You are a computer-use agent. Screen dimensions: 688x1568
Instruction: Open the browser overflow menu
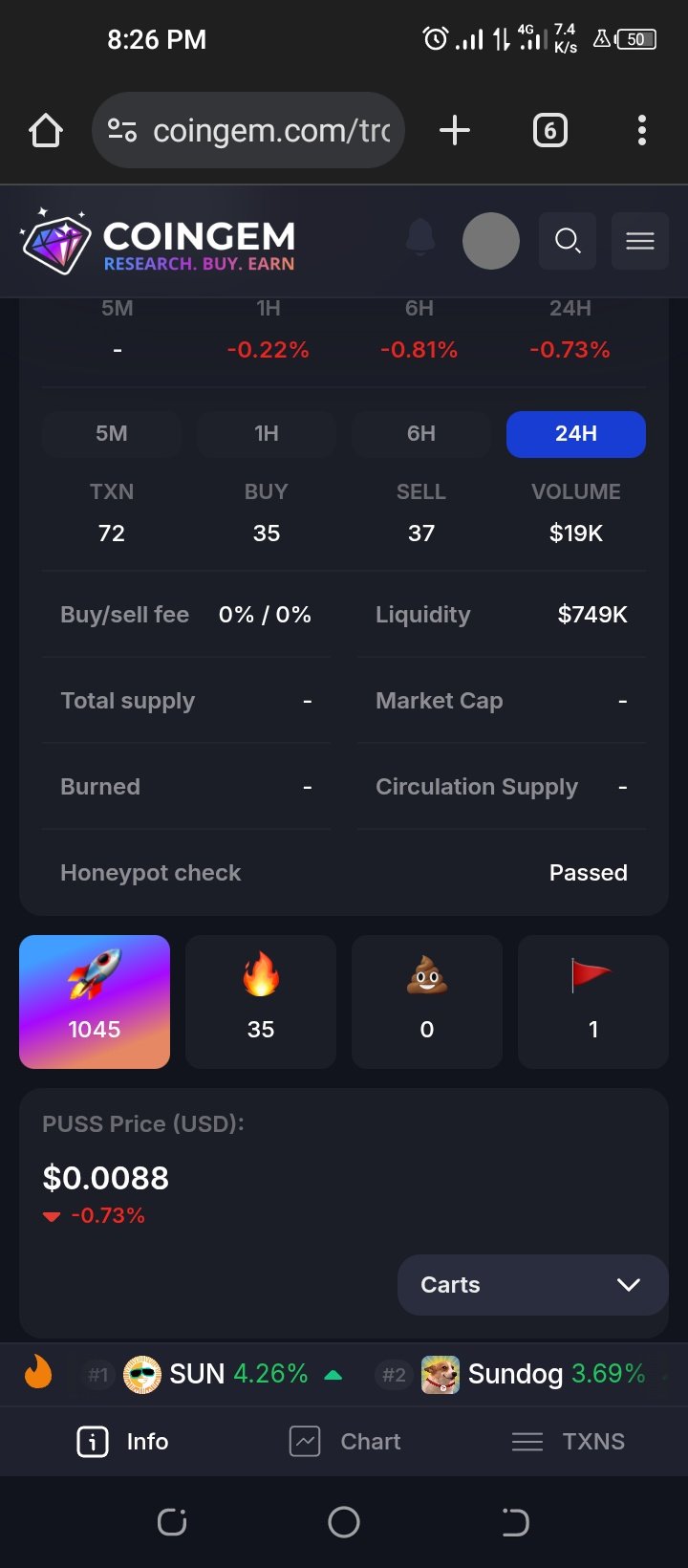coord(642,130)
